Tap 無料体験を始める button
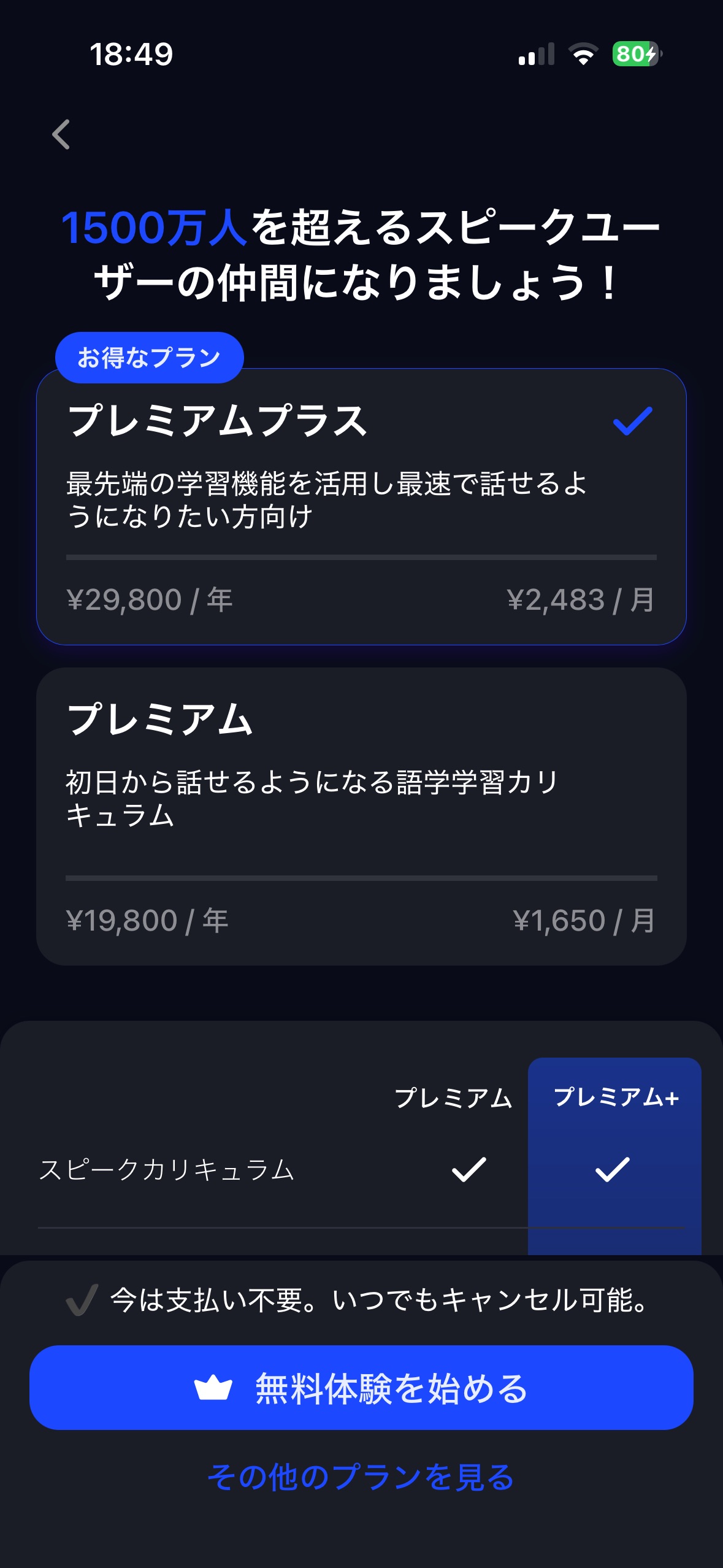The width and height of the screenshot is (723, 1568). [361, 1388]
